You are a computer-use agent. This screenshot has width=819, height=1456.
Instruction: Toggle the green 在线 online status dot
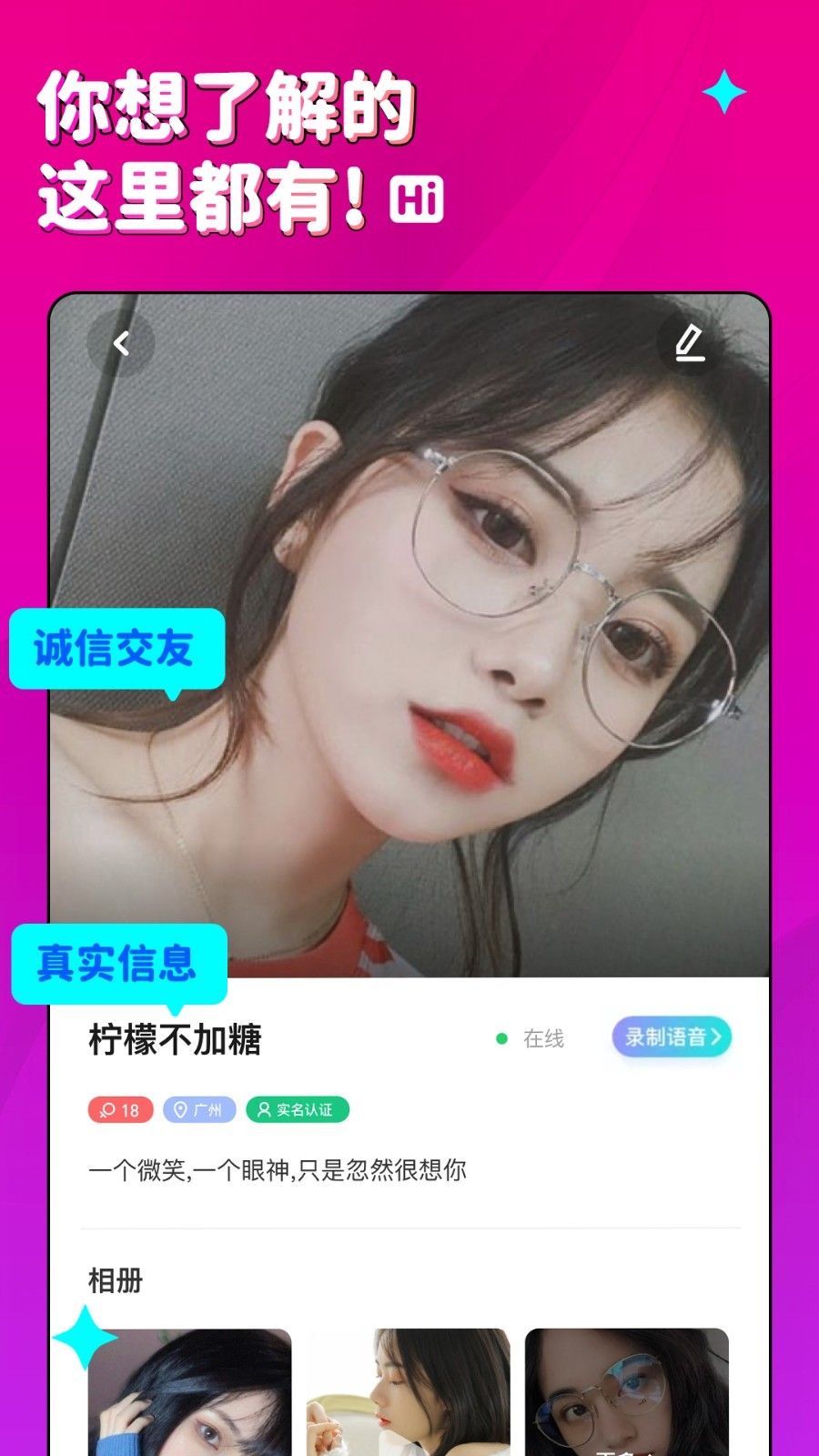pyautogui.click(x=500, y=1038)
